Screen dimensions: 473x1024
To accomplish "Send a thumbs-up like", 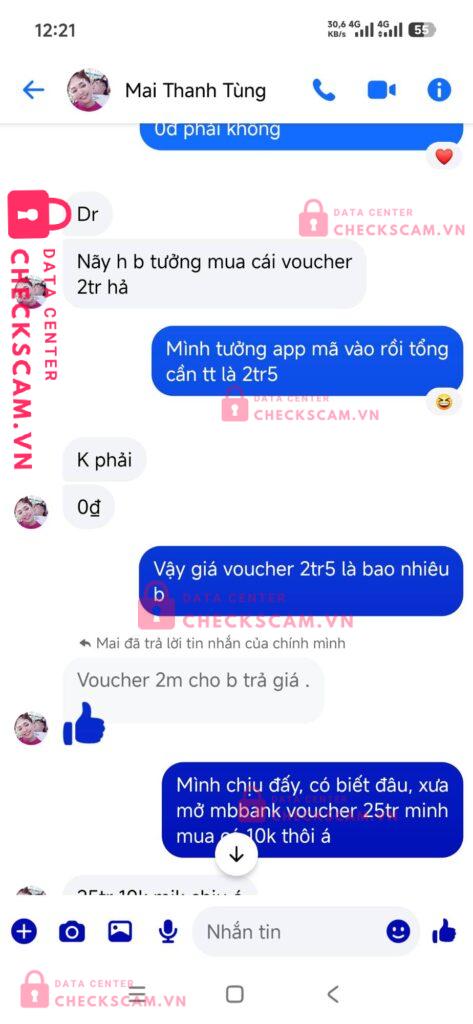I will pyautogui.click(x=444, y=931).
